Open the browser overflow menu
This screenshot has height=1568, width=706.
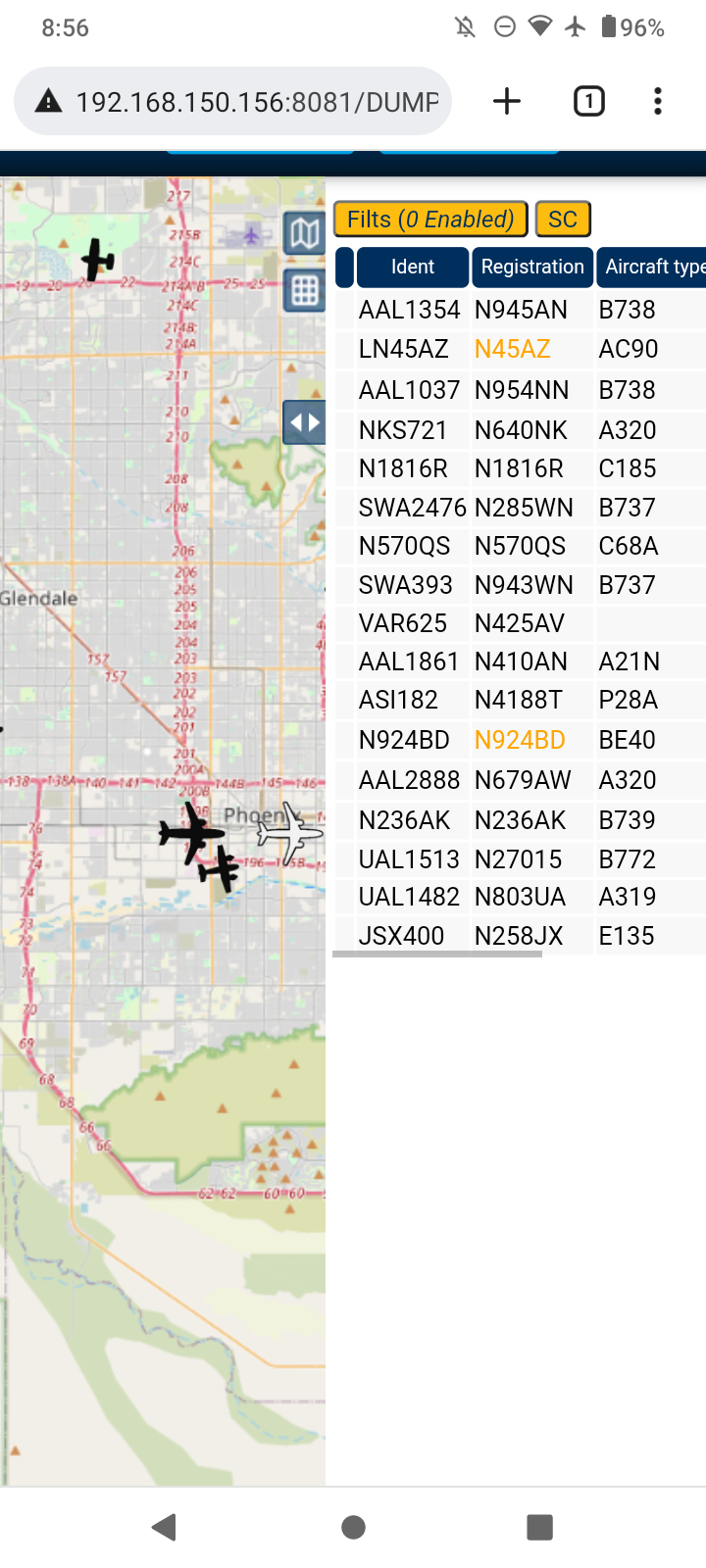[658, 101]
